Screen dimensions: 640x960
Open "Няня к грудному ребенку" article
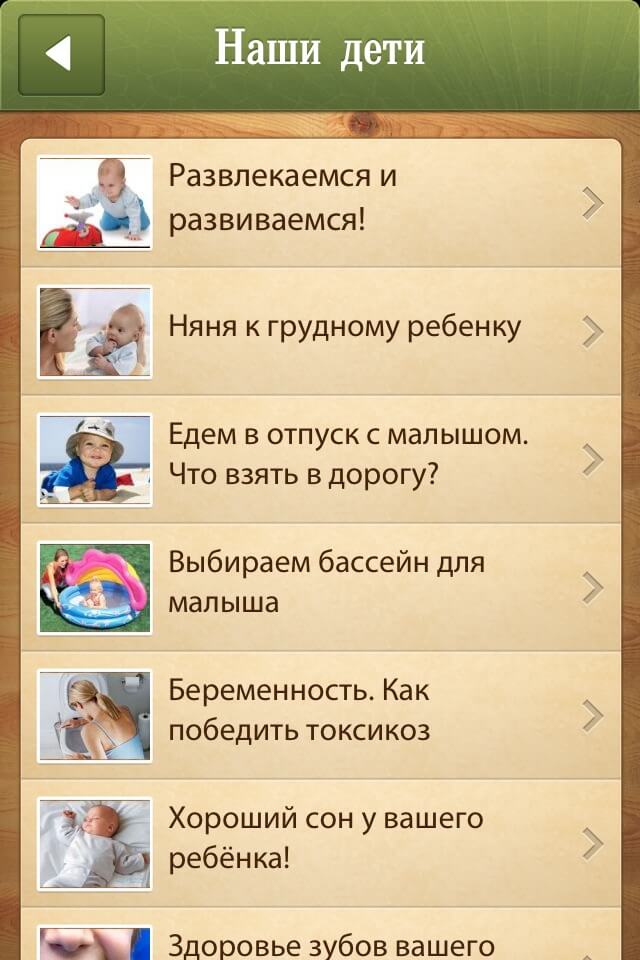click(320, 331)
